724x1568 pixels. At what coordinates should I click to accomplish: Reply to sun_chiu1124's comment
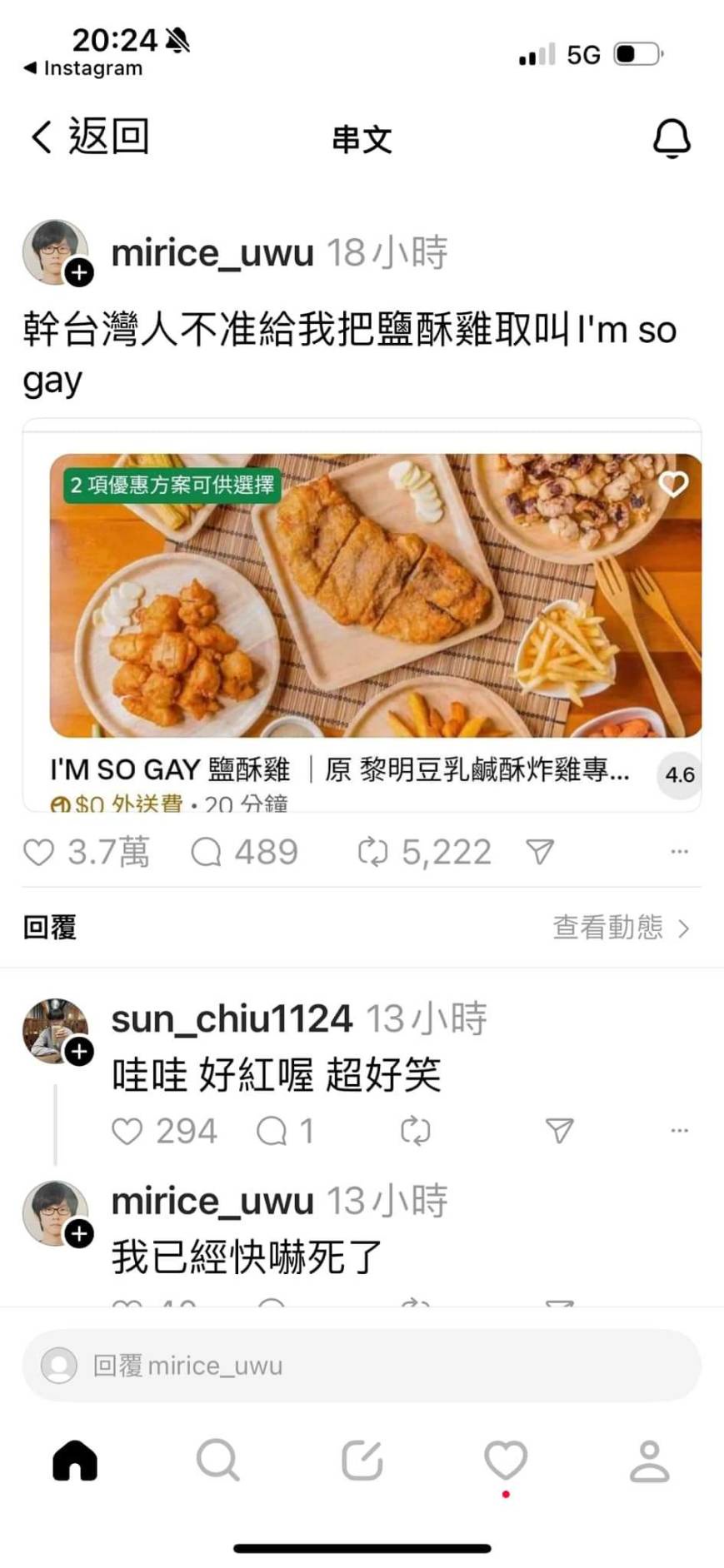pyautogui.click(x=272, y=1131)
